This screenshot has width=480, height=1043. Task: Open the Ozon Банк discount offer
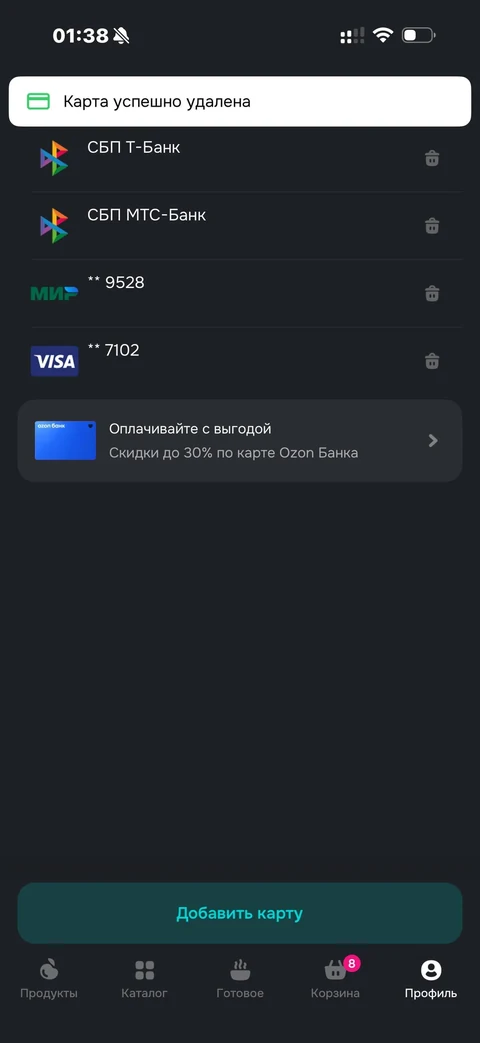click(239, 440)
